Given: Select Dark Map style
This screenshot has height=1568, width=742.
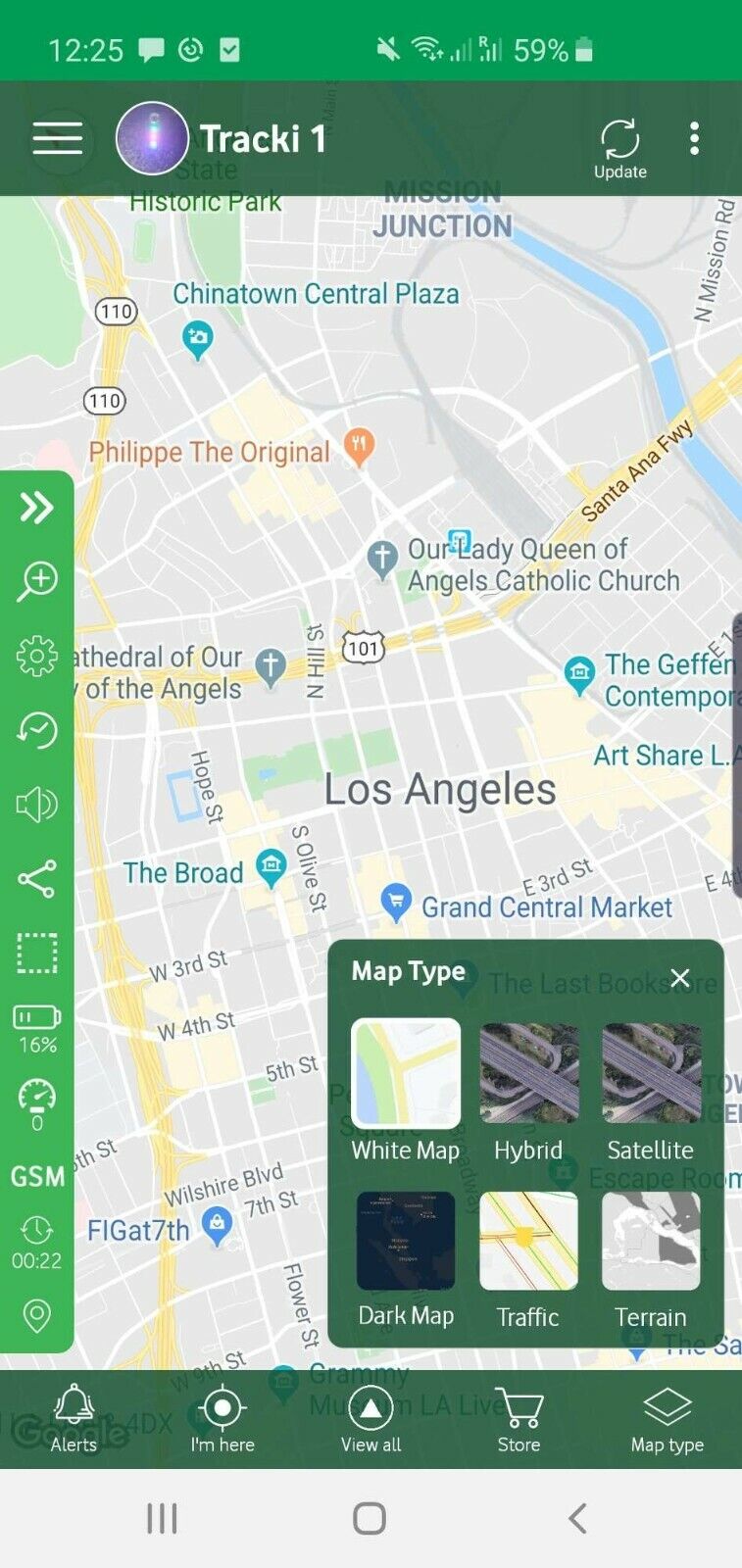Looking at the screenshot, I should coord(406,1258).
